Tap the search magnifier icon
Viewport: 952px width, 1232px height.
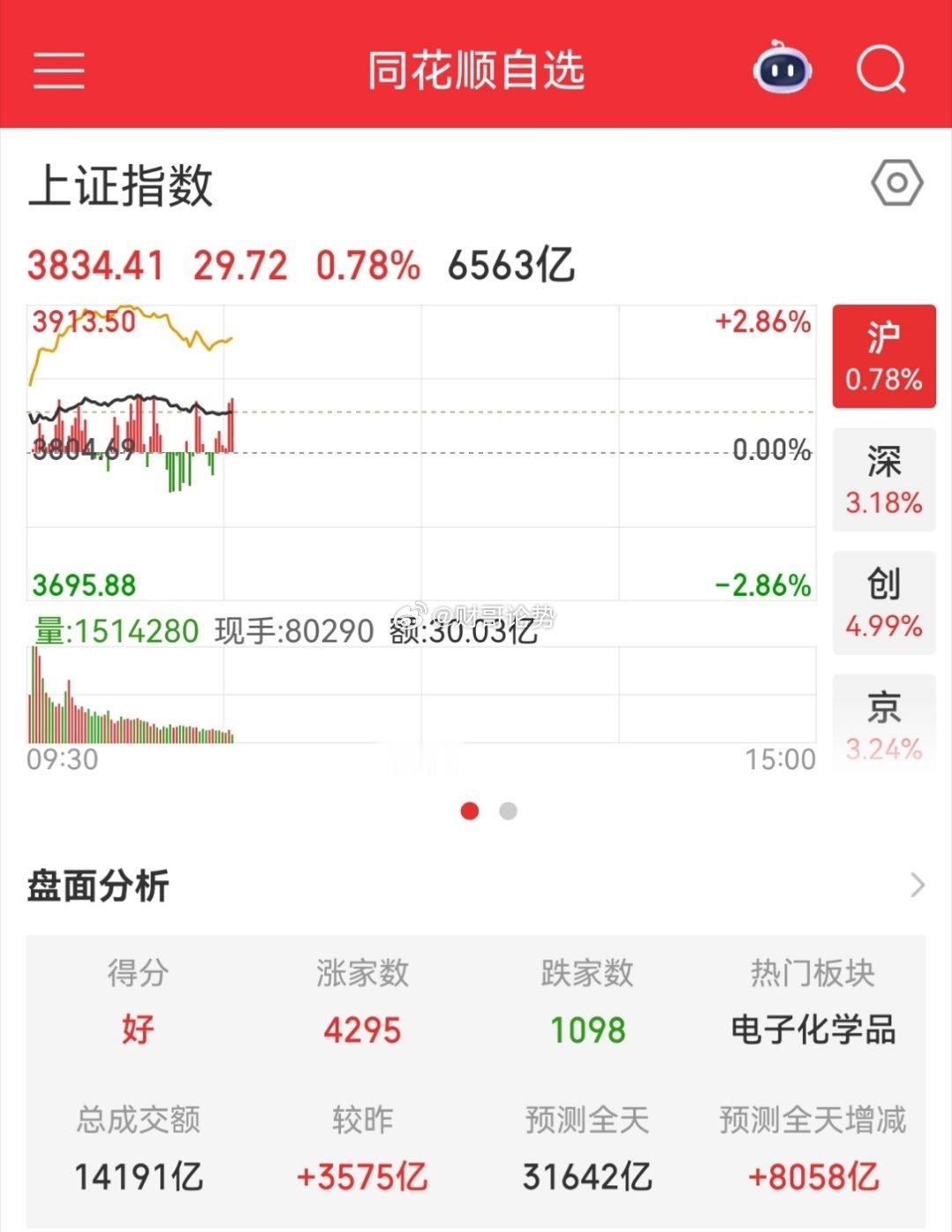(x=881, y=69)
